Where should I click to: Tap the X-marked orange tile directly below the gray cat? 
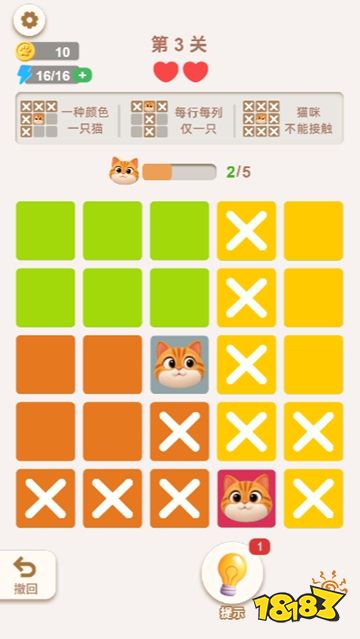180,432
